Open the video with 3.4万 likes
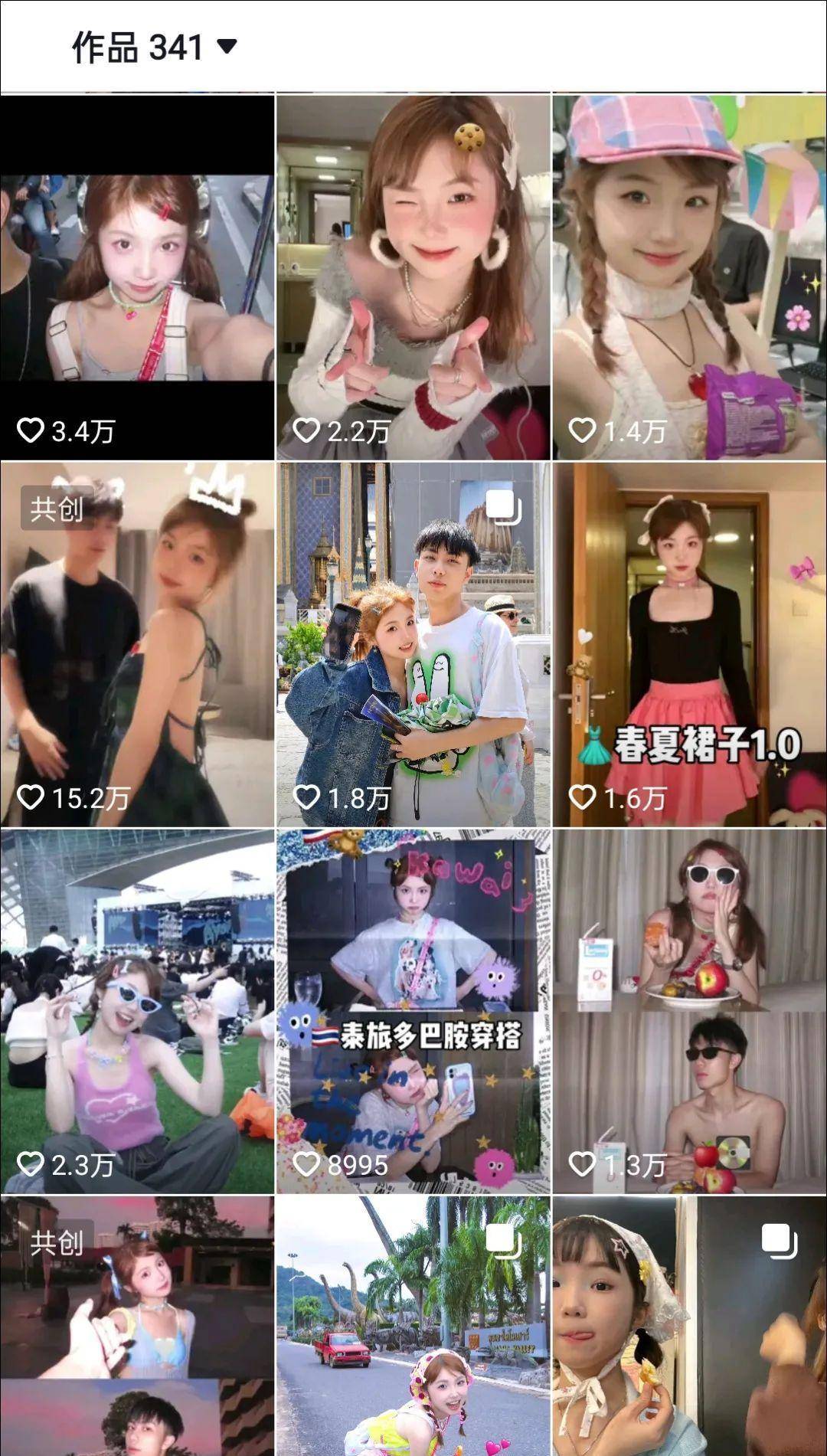 coord(137,276)
